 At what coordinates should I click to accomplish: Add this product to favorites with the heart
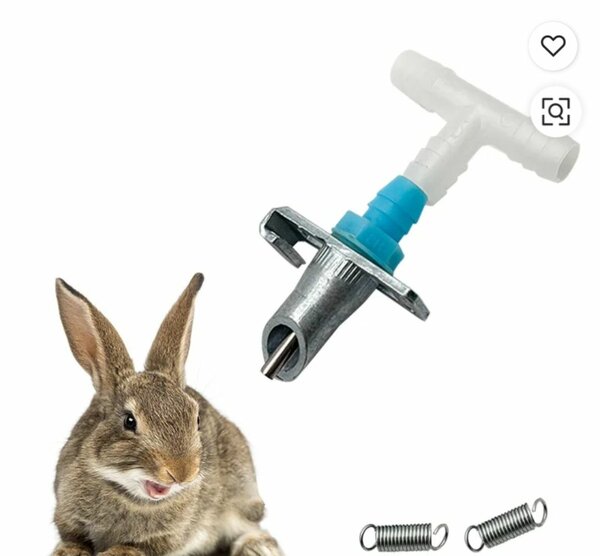(x=553, y=45)
